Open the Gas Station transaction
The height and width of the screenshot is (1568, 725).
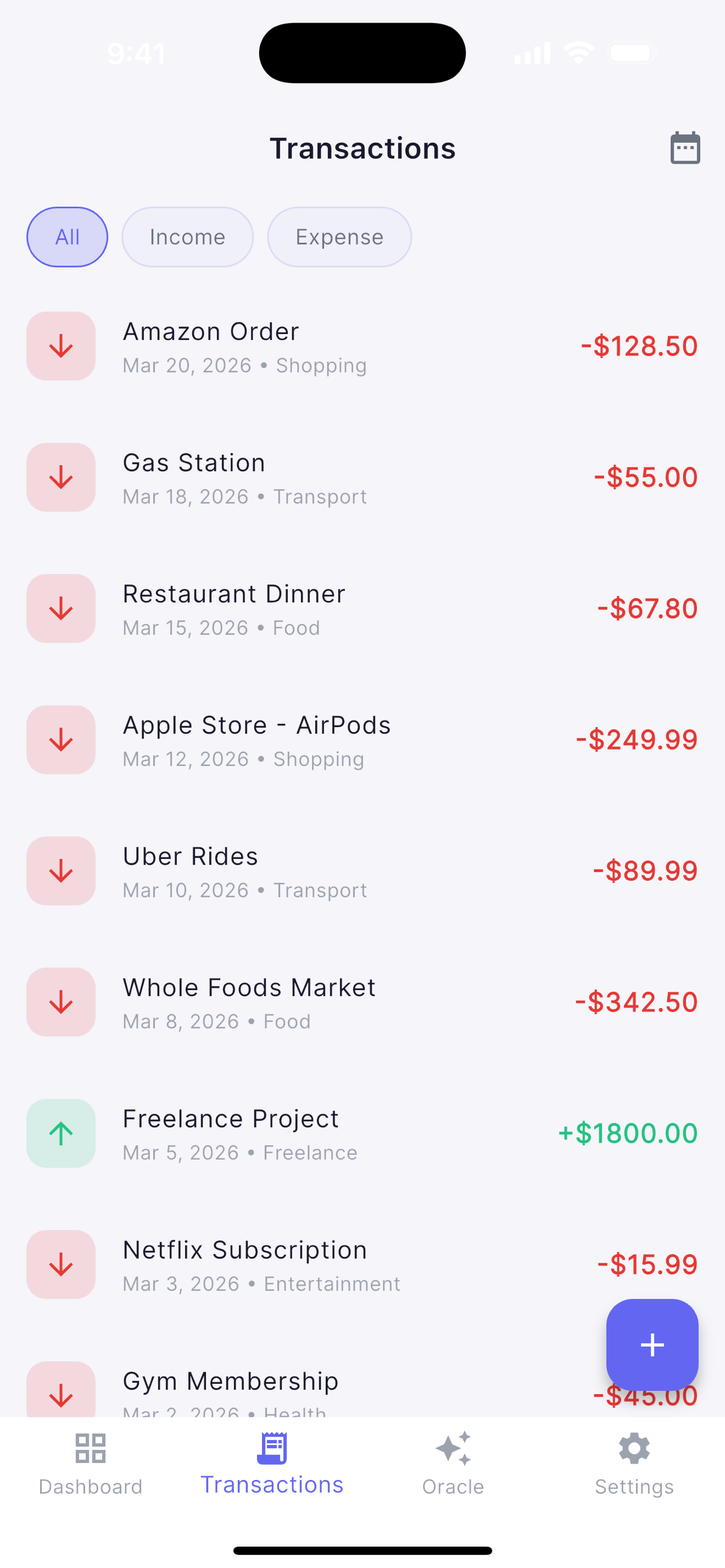click(x=362, y=478)
